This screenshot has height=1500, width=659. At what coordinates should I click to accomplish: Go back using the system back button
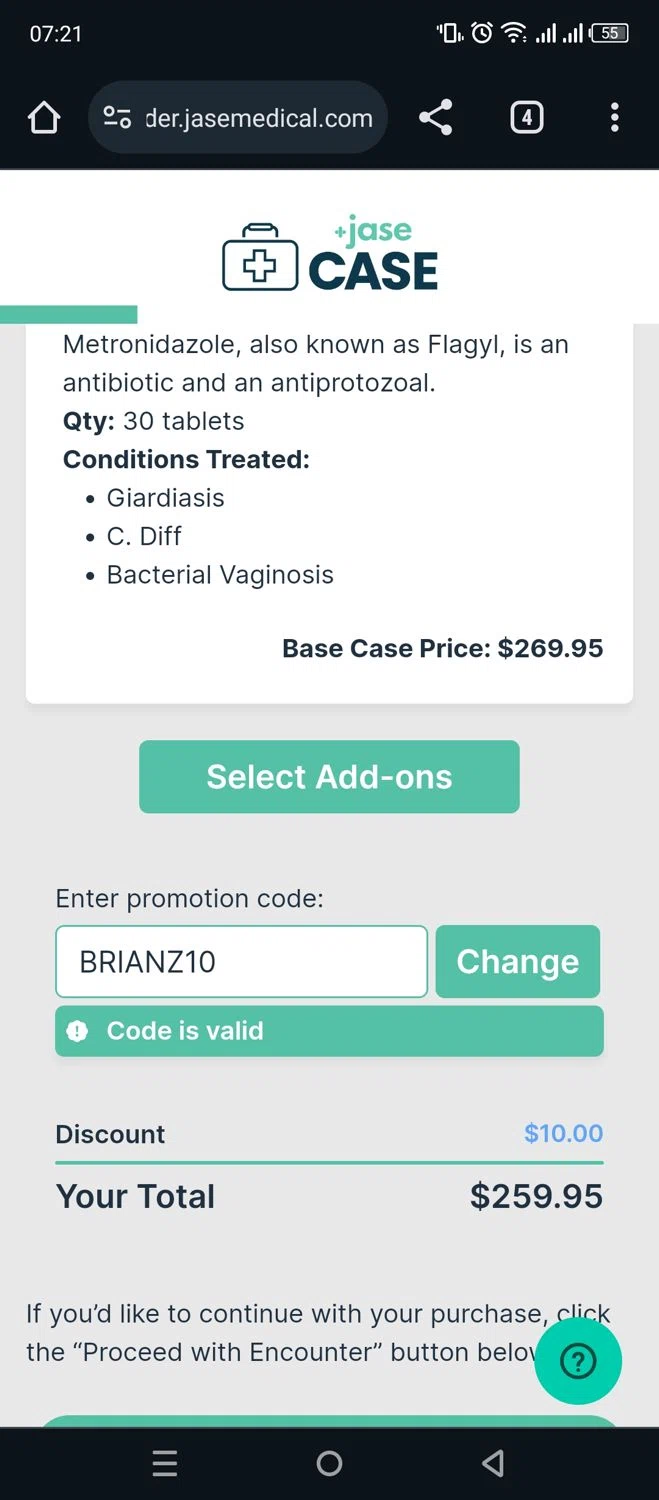[x=492, y=1464]
